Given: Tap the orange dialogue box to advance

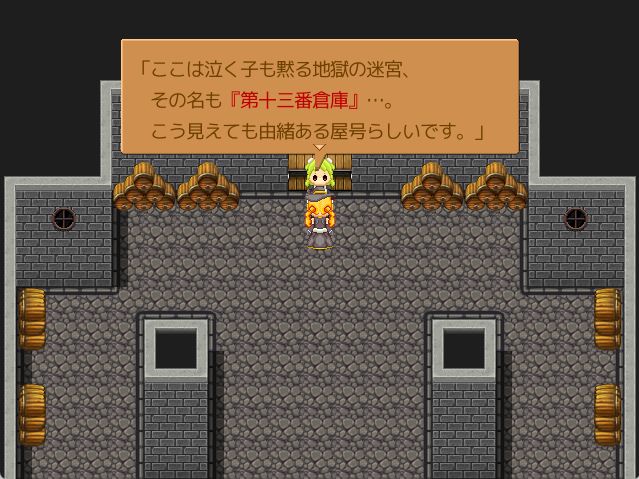Looking at the screenshot, I should coord(319,97).
